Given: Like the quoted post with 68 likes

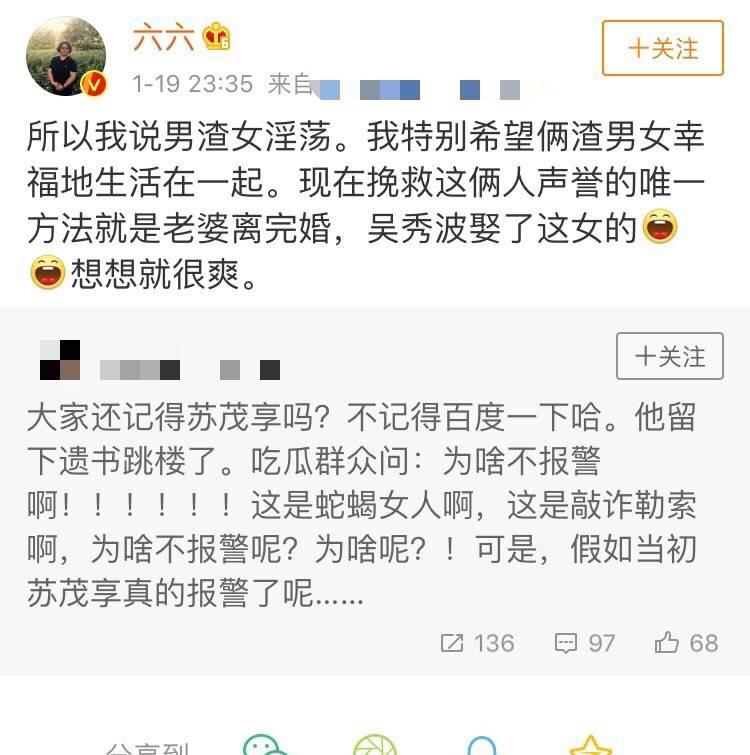Looking at the screenshot, I should coord(686,643).
